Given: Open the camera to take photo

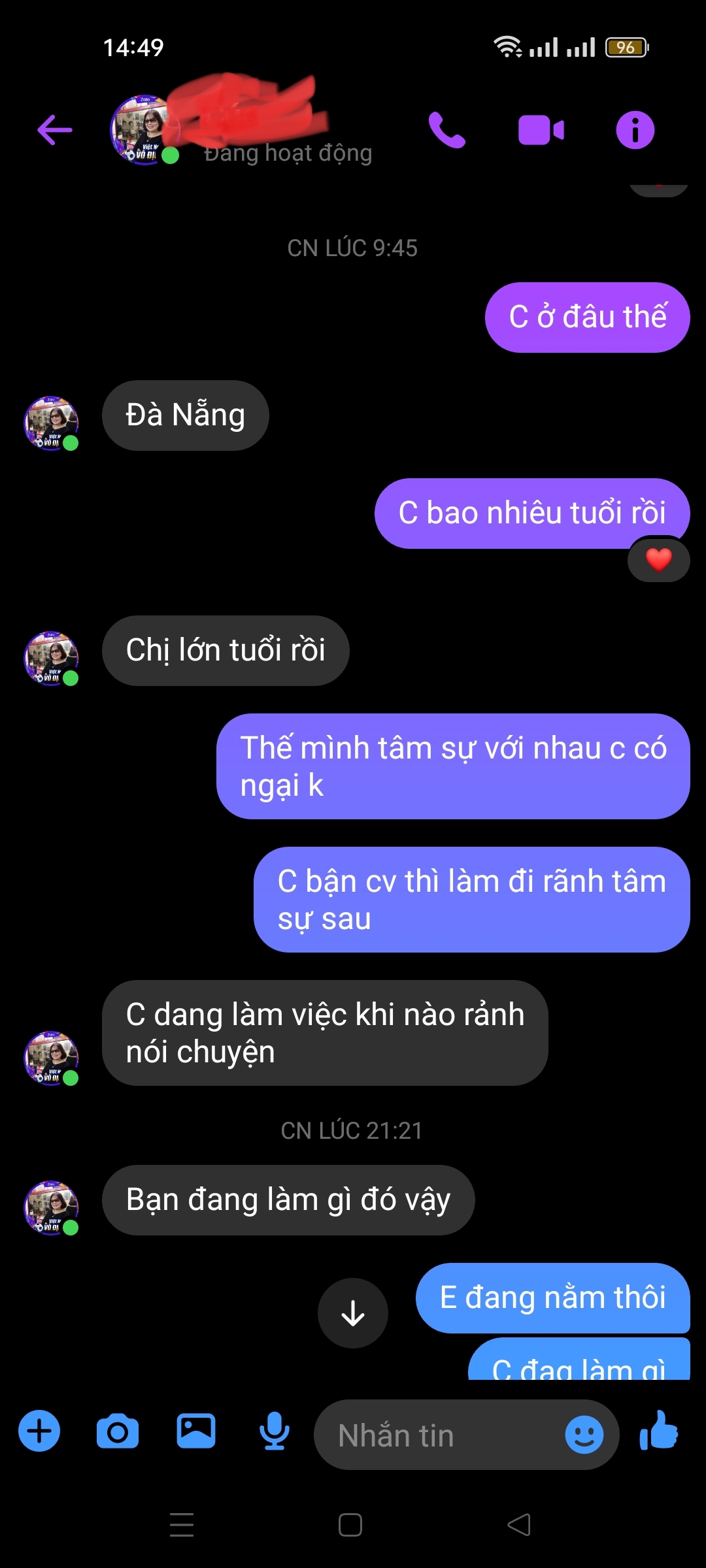Looking at the screenshot, I should (118, 1431).
